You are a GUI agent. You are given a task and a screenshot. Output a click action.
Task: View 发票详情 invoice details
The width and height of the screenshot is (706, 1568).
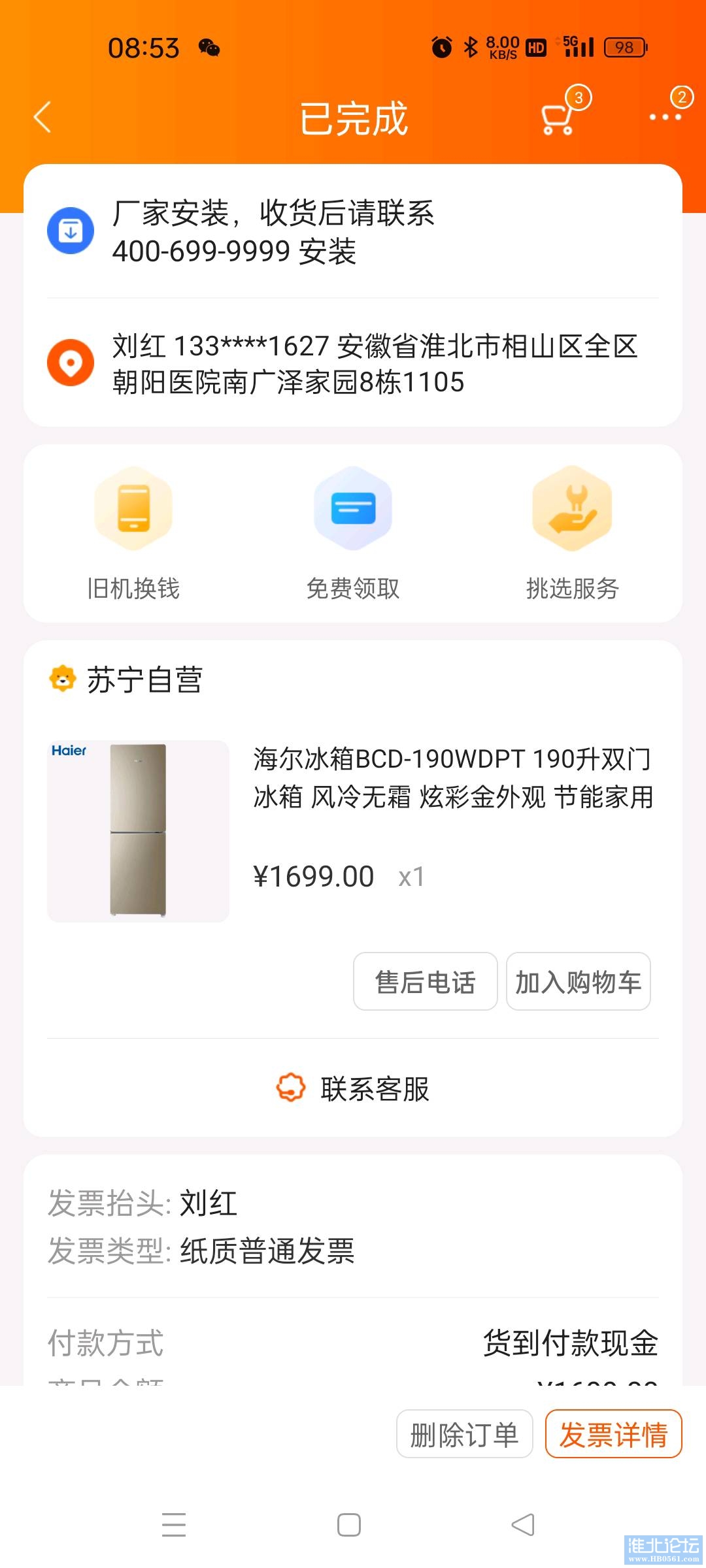click(x=614, y=1434)
